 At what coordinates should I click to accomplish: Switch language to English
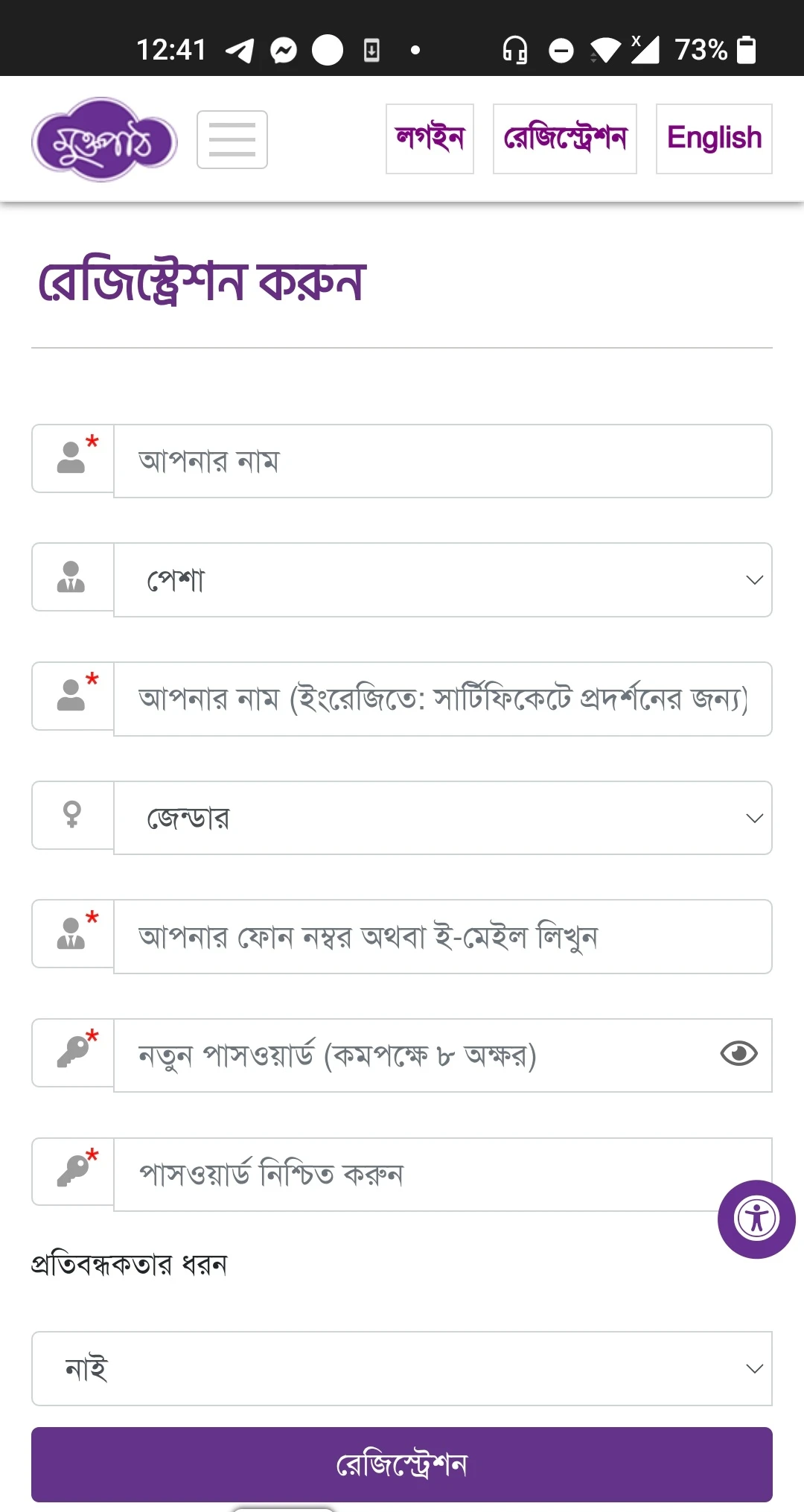714,139
